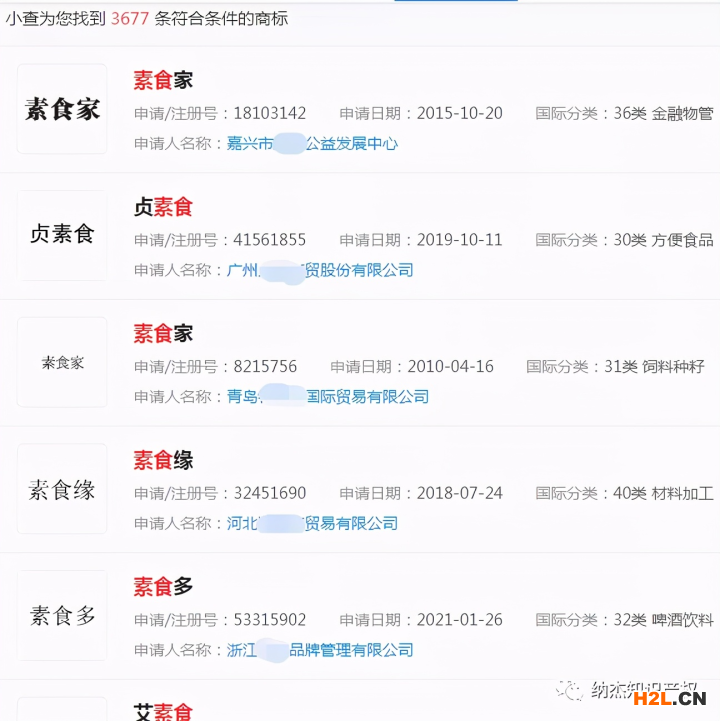This screenshot has height=721, width=720.
Task: Open the 素食家 trademark result numbered 18103142
Action: 163,80
